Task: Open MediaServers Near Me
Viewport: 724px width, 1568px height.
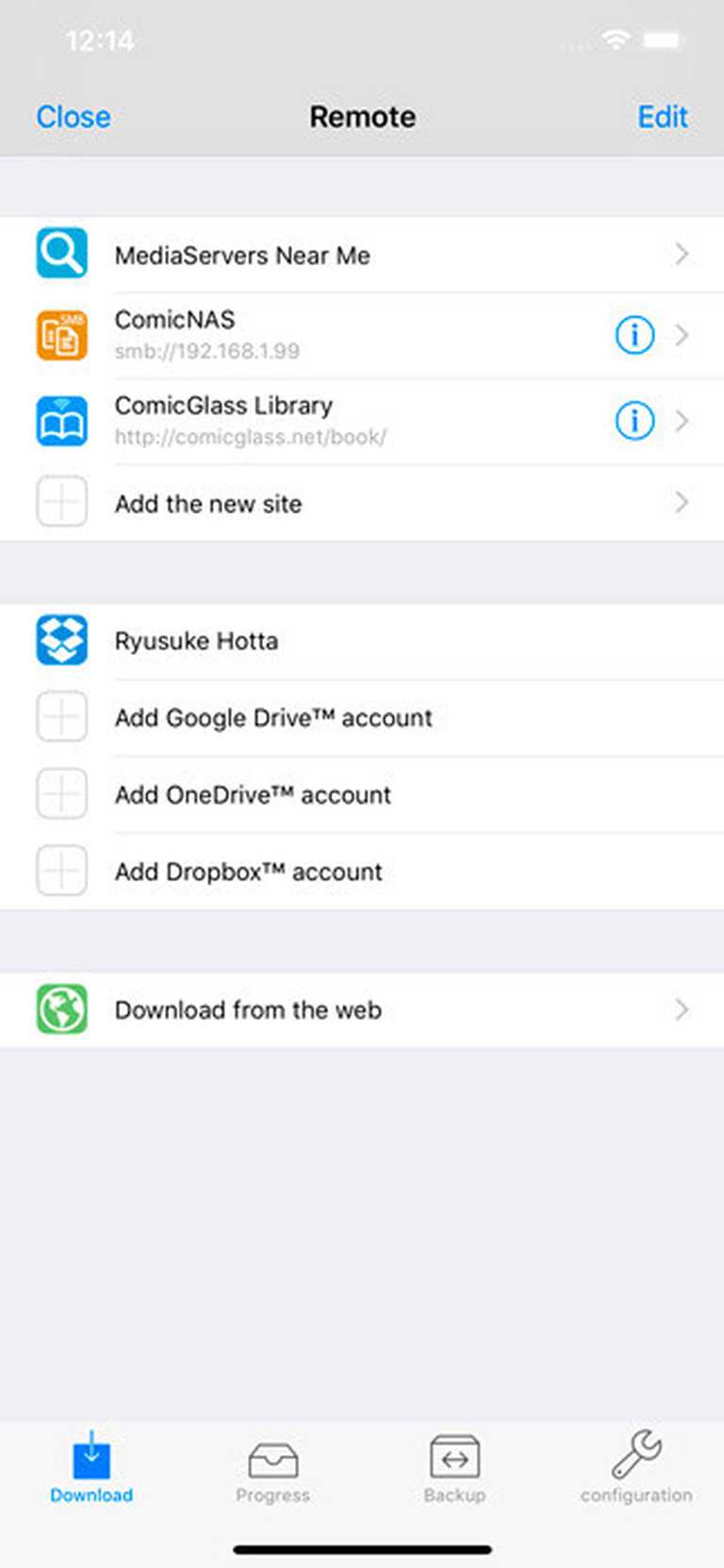Action: [362, 254]
